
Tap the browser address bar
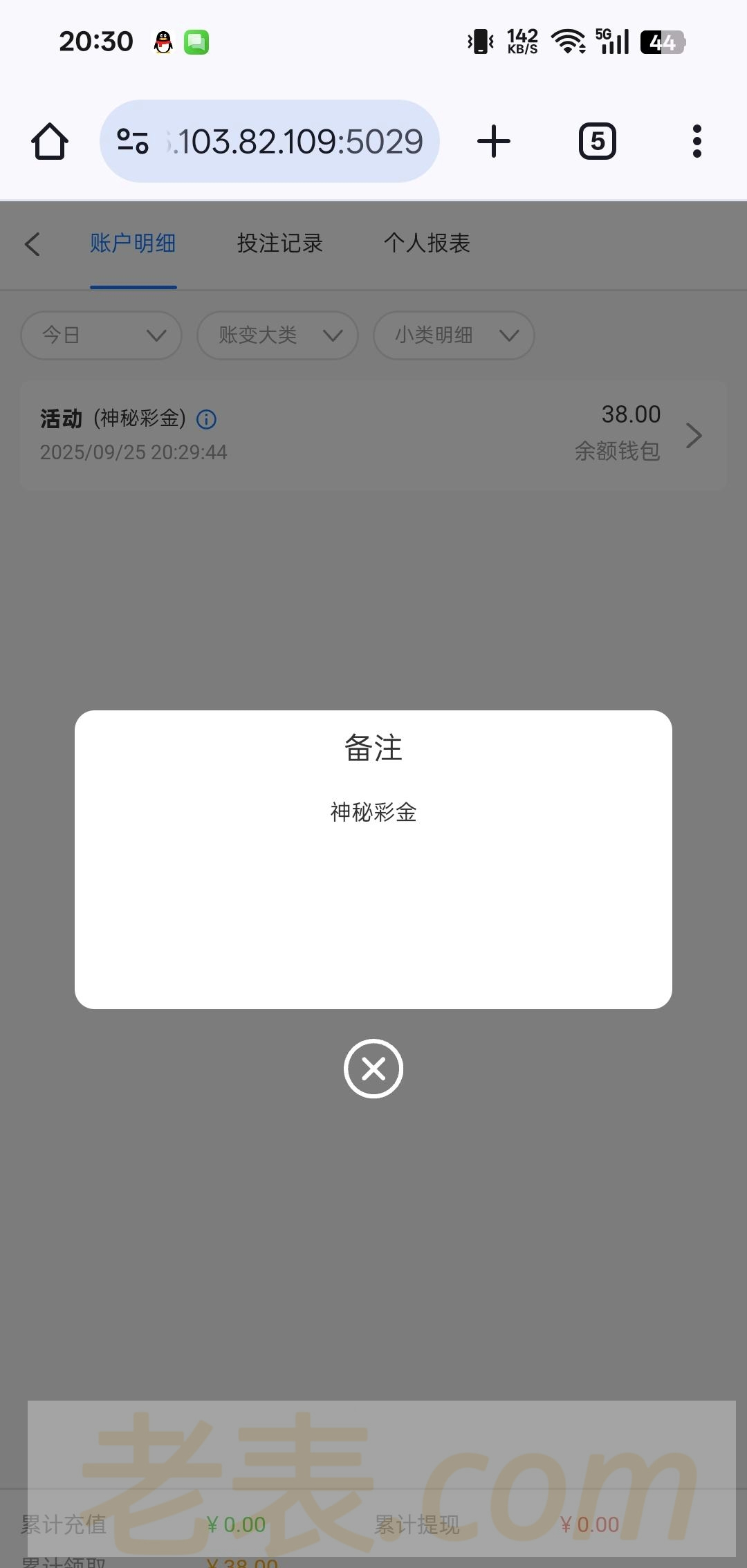270,142
